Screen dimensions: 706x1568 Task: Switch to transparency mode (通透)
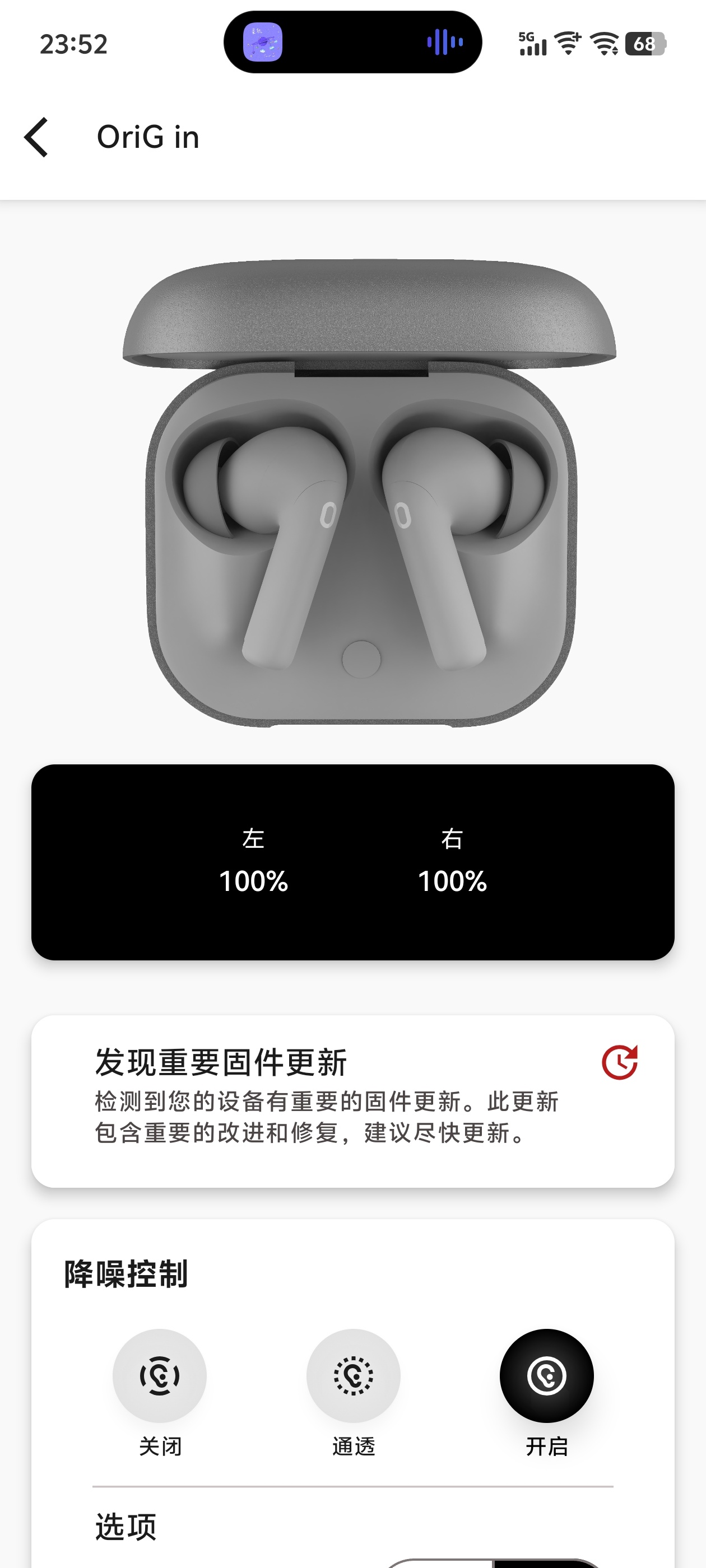354,1376
